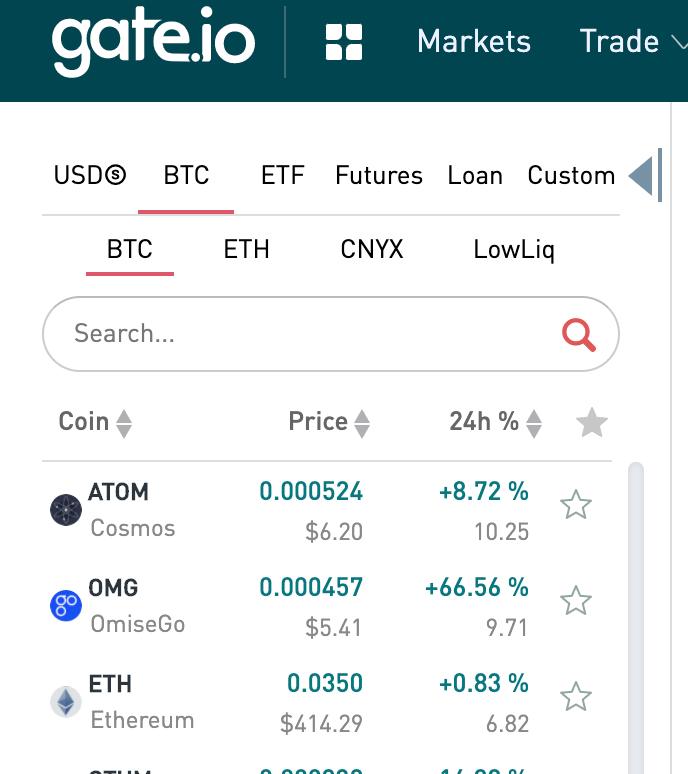Viewport: 688px width, 774px height.
Task: Open the ETH Ethereum trading pair
Action: click(x=140, y=701)
